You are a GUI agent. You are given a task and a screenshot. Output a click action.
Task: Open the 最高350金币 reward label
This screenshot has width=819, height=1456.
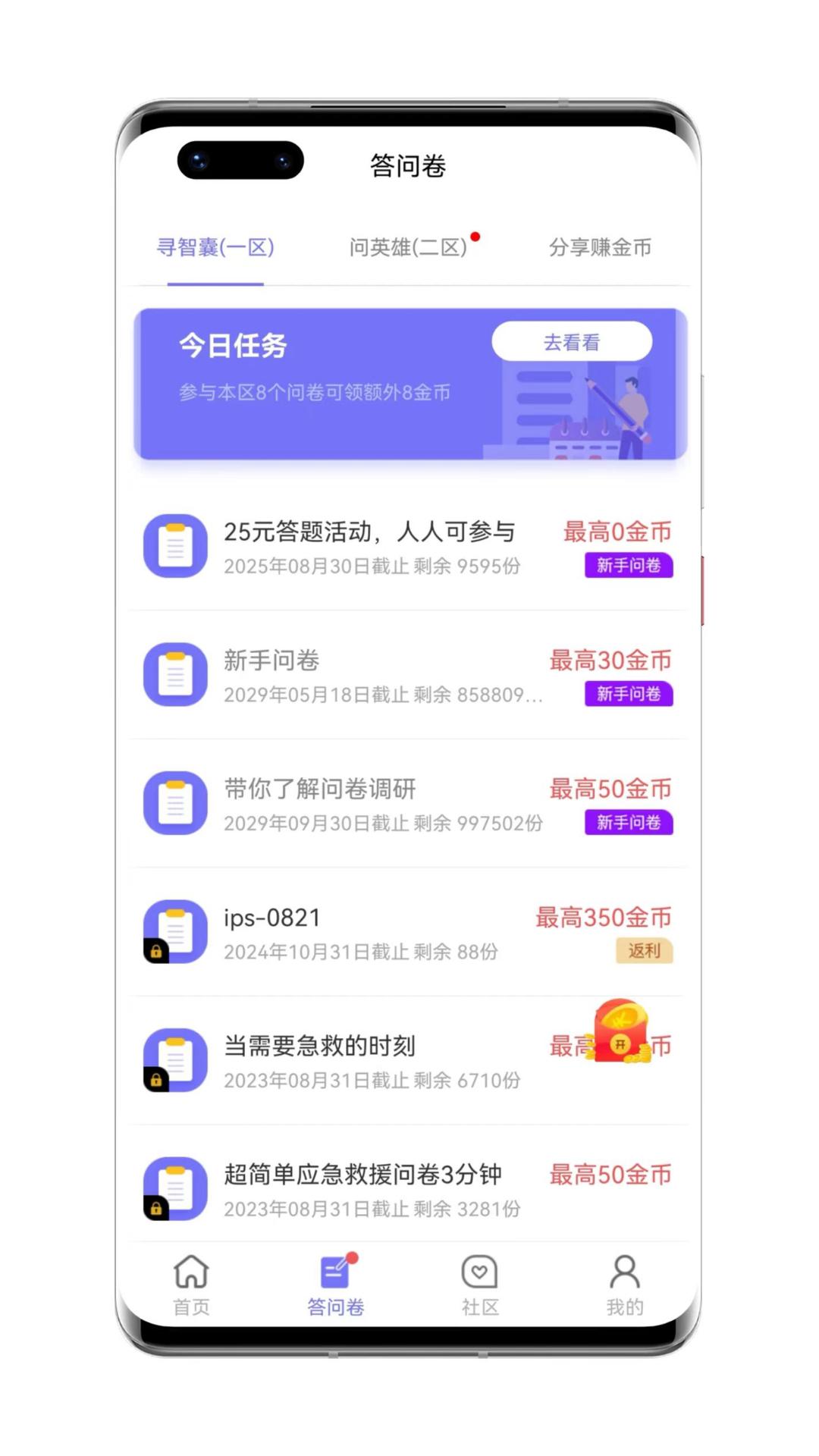coord(604,918)
